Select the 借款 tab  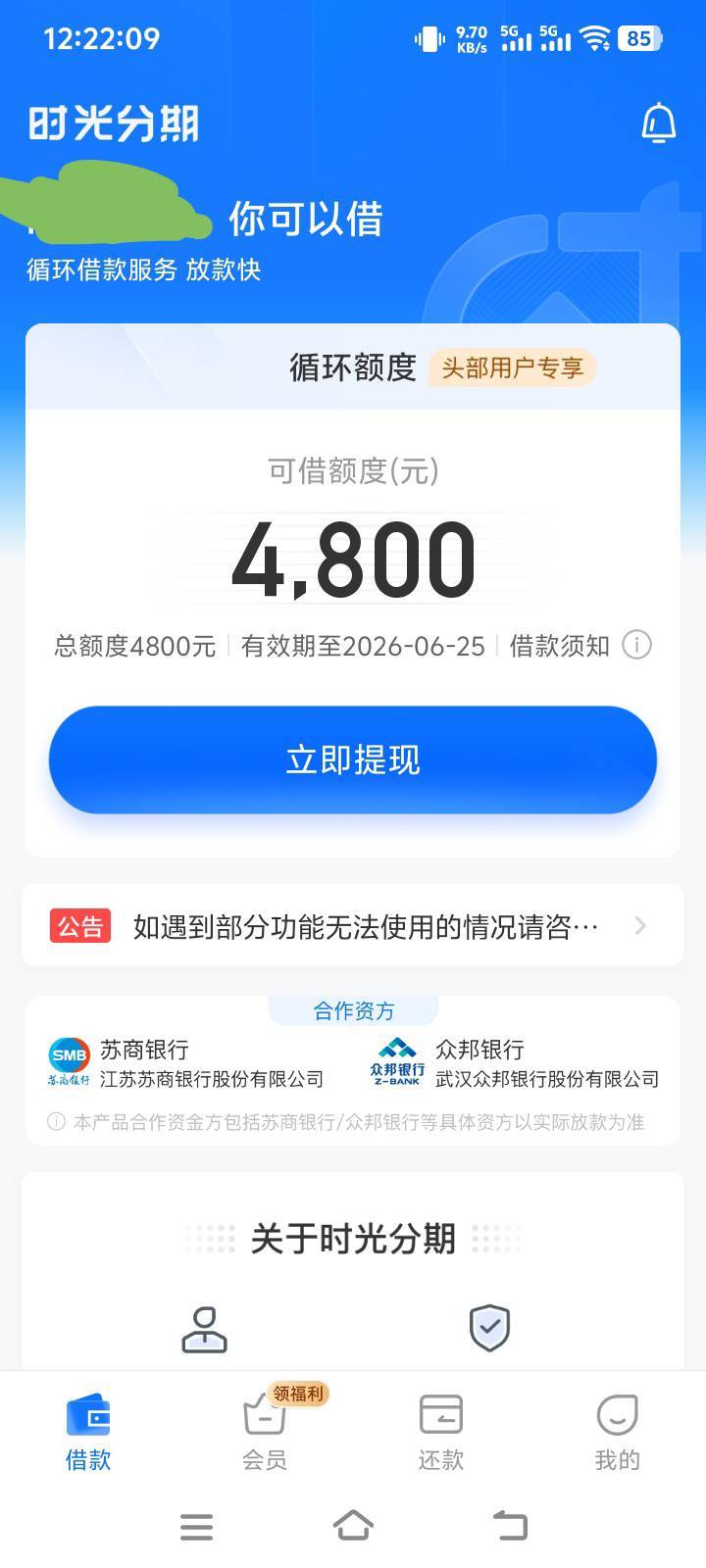[88, 1432]
